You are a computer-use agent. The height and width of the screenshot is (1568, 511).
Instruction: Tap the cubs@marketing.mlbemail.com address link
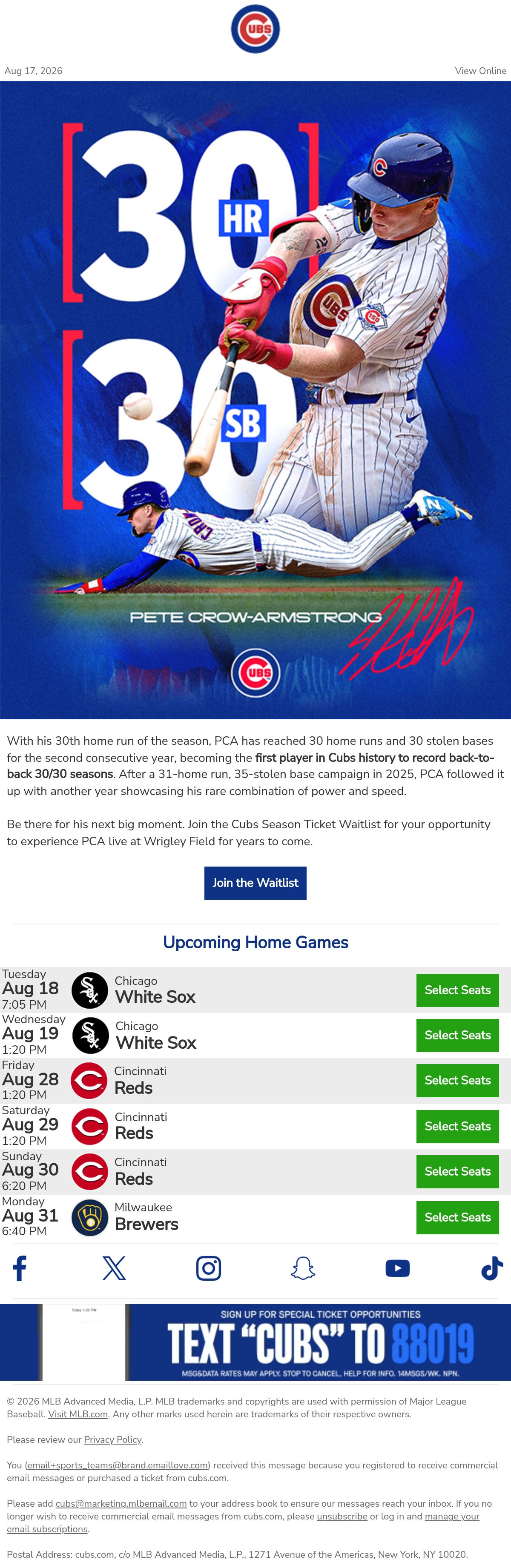point(121,1503)
